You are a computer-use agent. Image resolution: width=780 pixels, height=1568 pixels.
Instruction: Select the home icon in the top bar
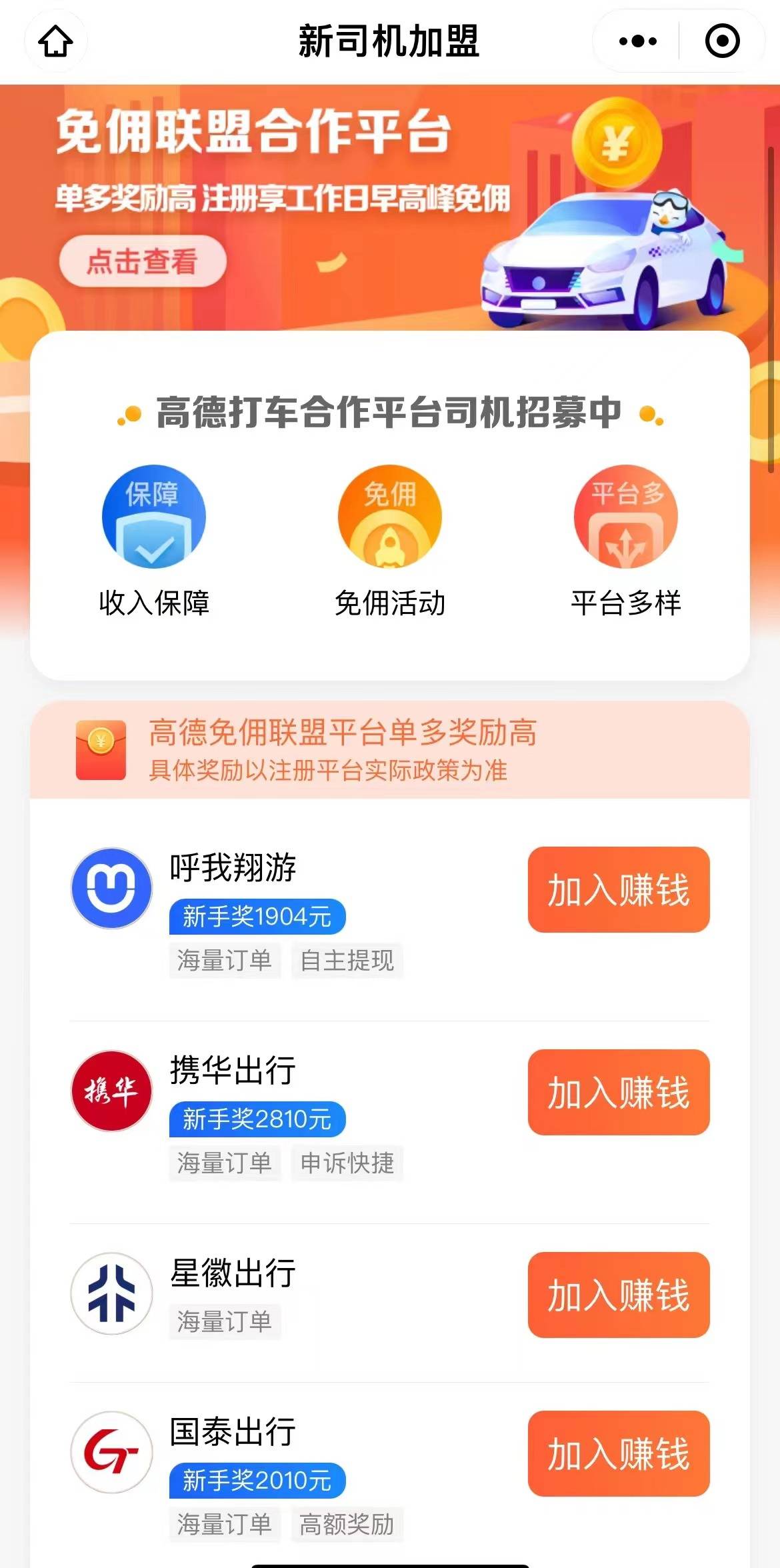[x=56, y=41]
